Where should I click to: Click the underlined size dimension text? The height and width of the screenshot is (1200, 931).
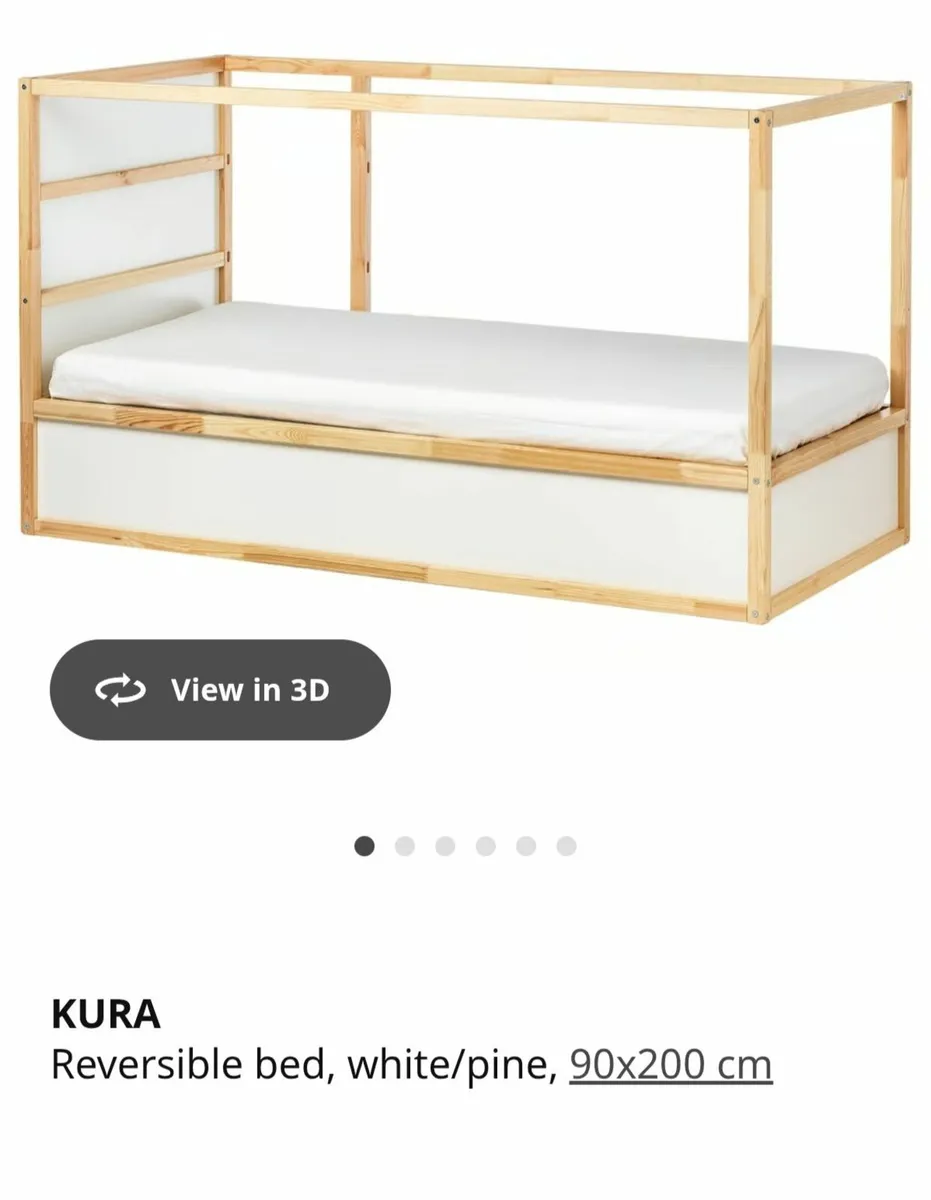(x=668, y=1064)
